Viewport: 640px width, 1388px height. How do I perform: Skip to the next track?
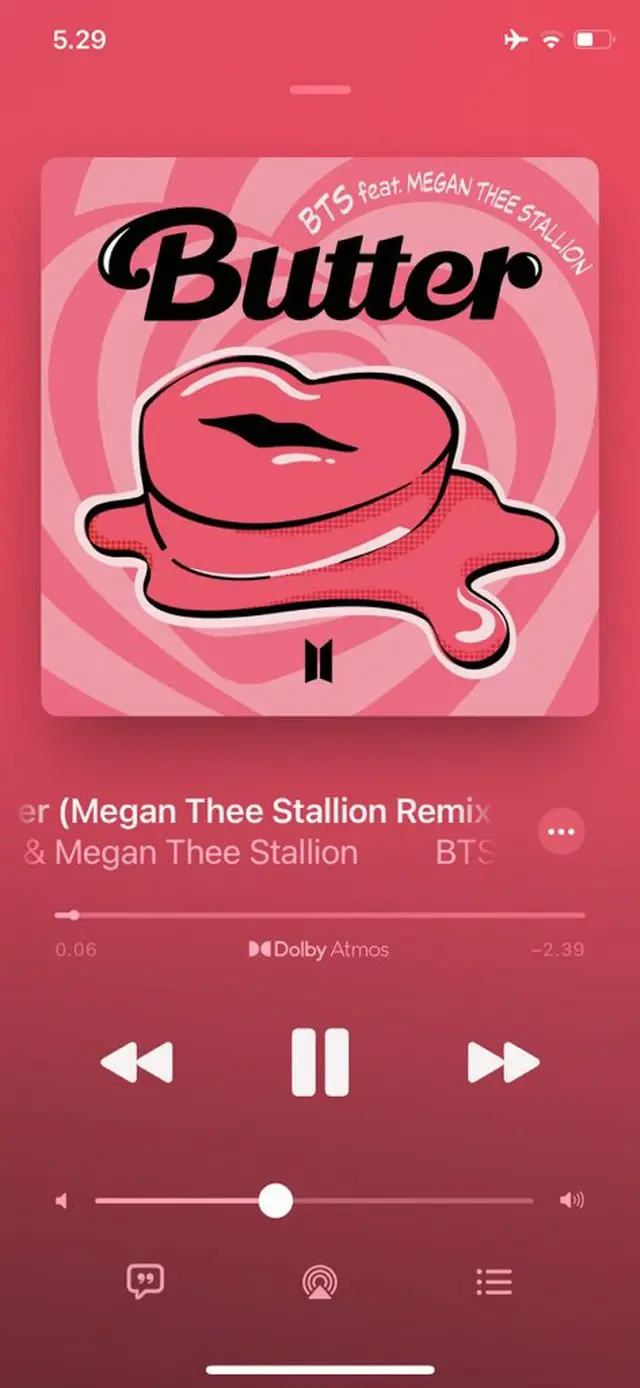(x=503, y=1062)
